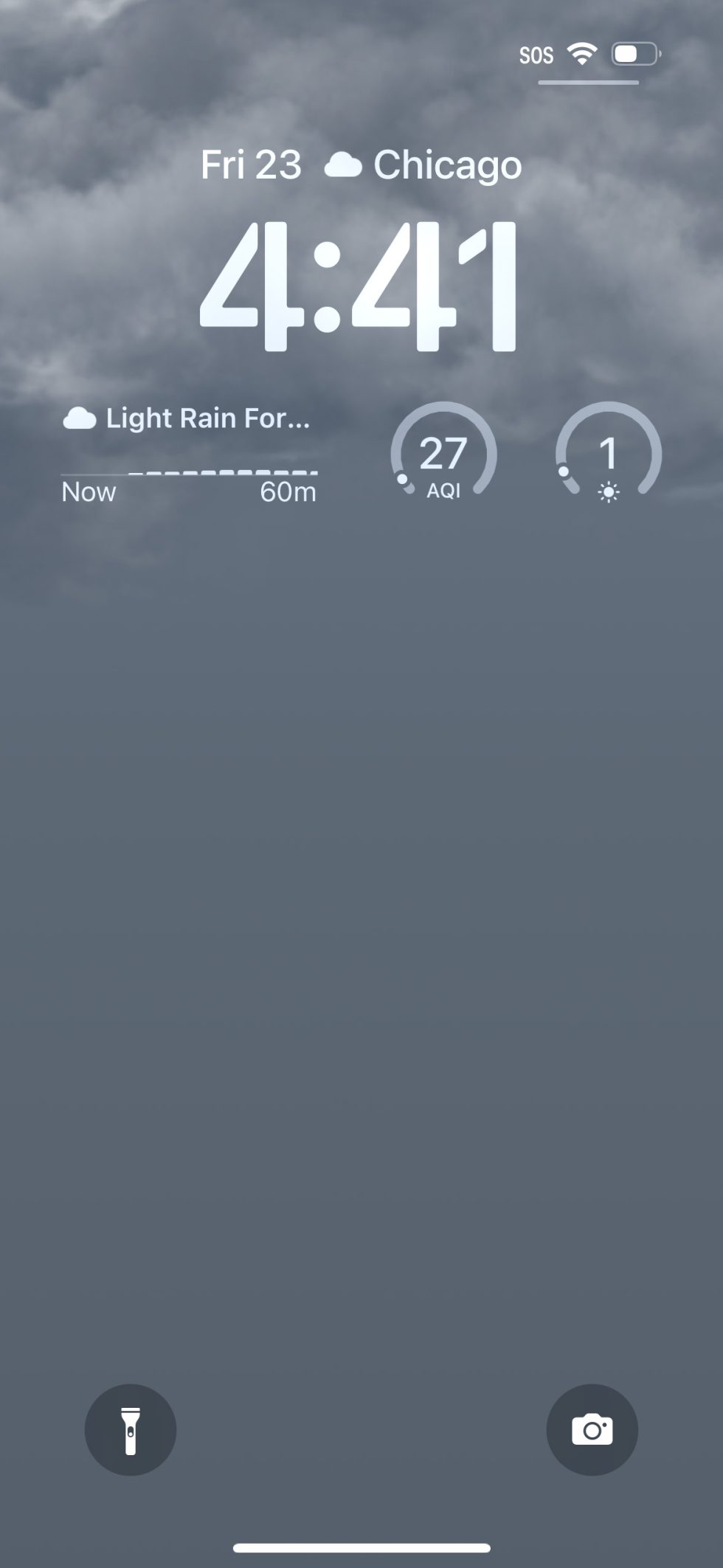
Task: Open the Light Rain forecast widget
Action: (190, 454)
